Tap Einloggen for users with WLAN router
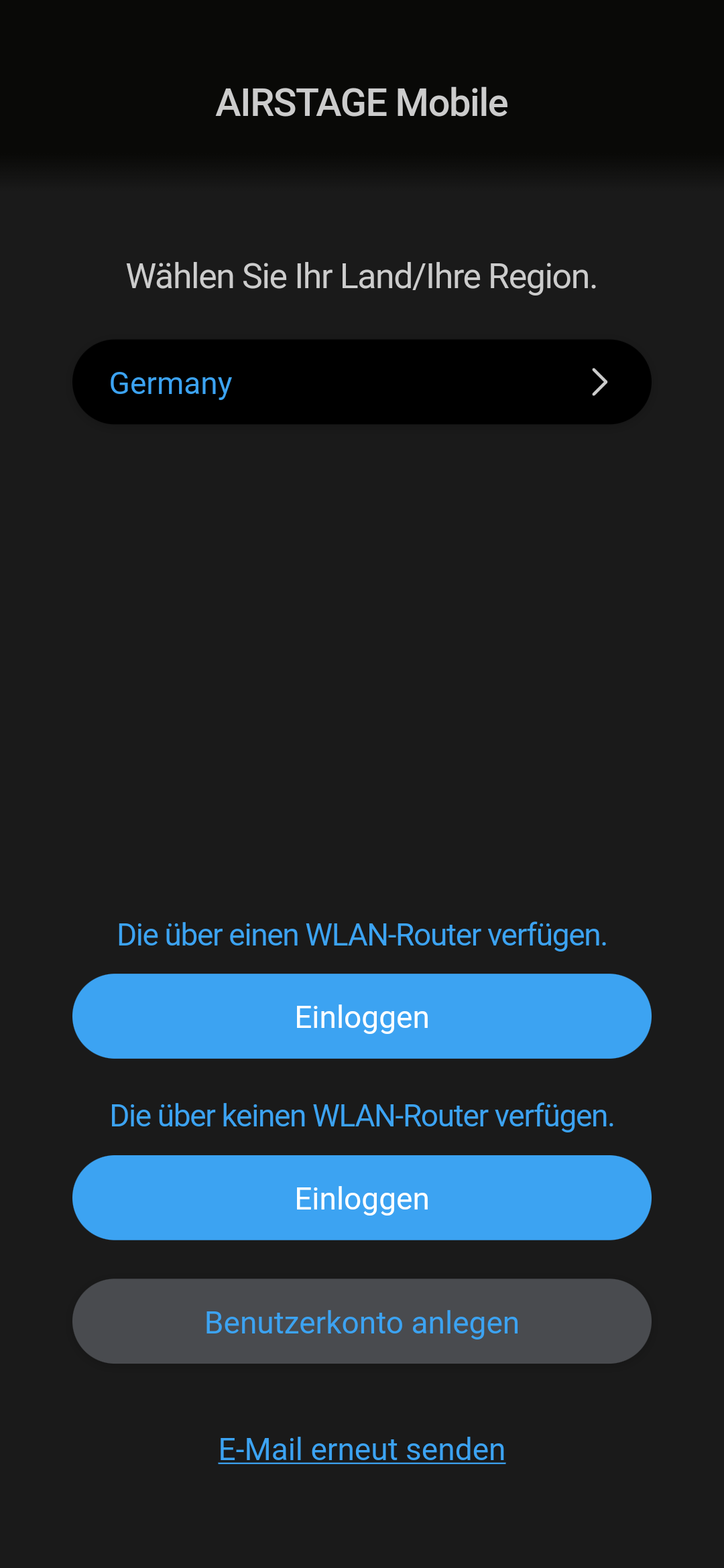The width and height of the screenshot is (724, 1568). 362,1017
